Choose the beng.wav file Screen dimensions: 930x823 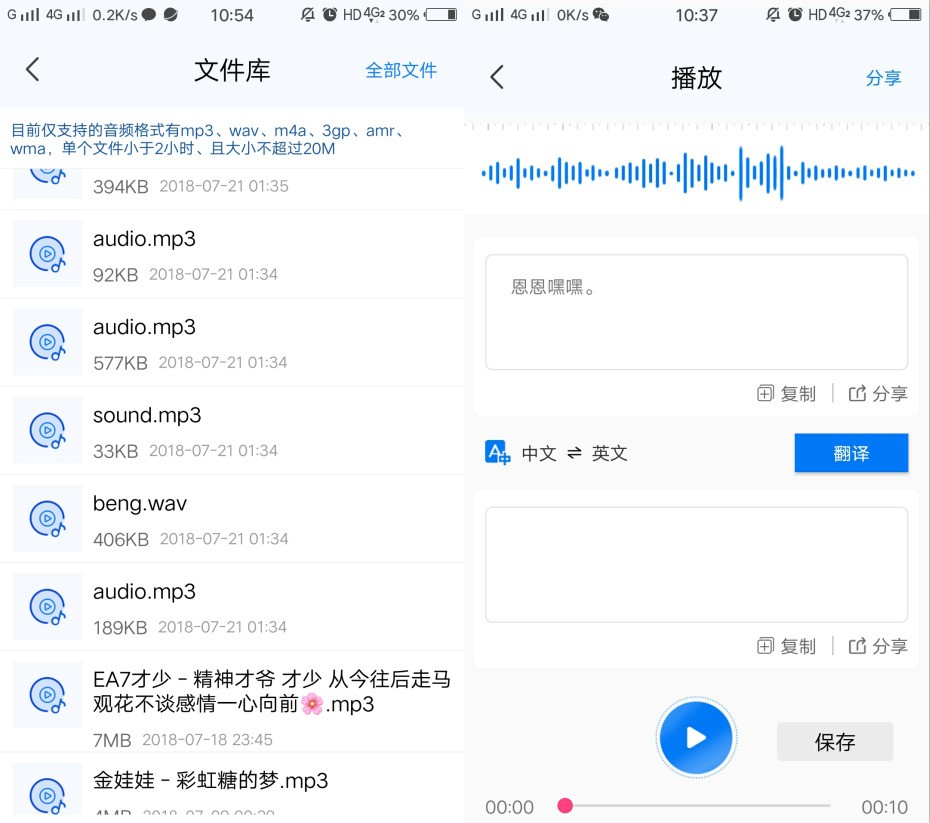(230, 519)
